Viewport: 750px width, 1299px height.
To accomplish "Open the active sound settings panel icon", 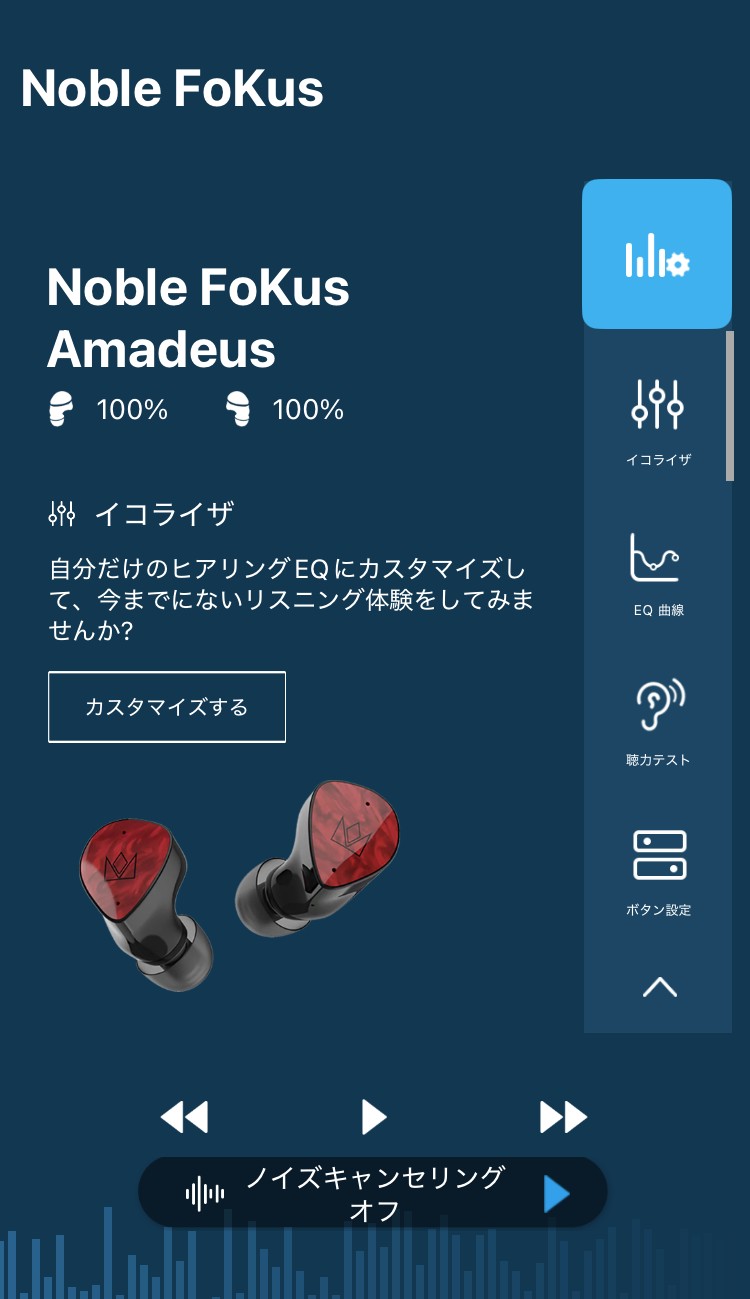I will (656, 253).
